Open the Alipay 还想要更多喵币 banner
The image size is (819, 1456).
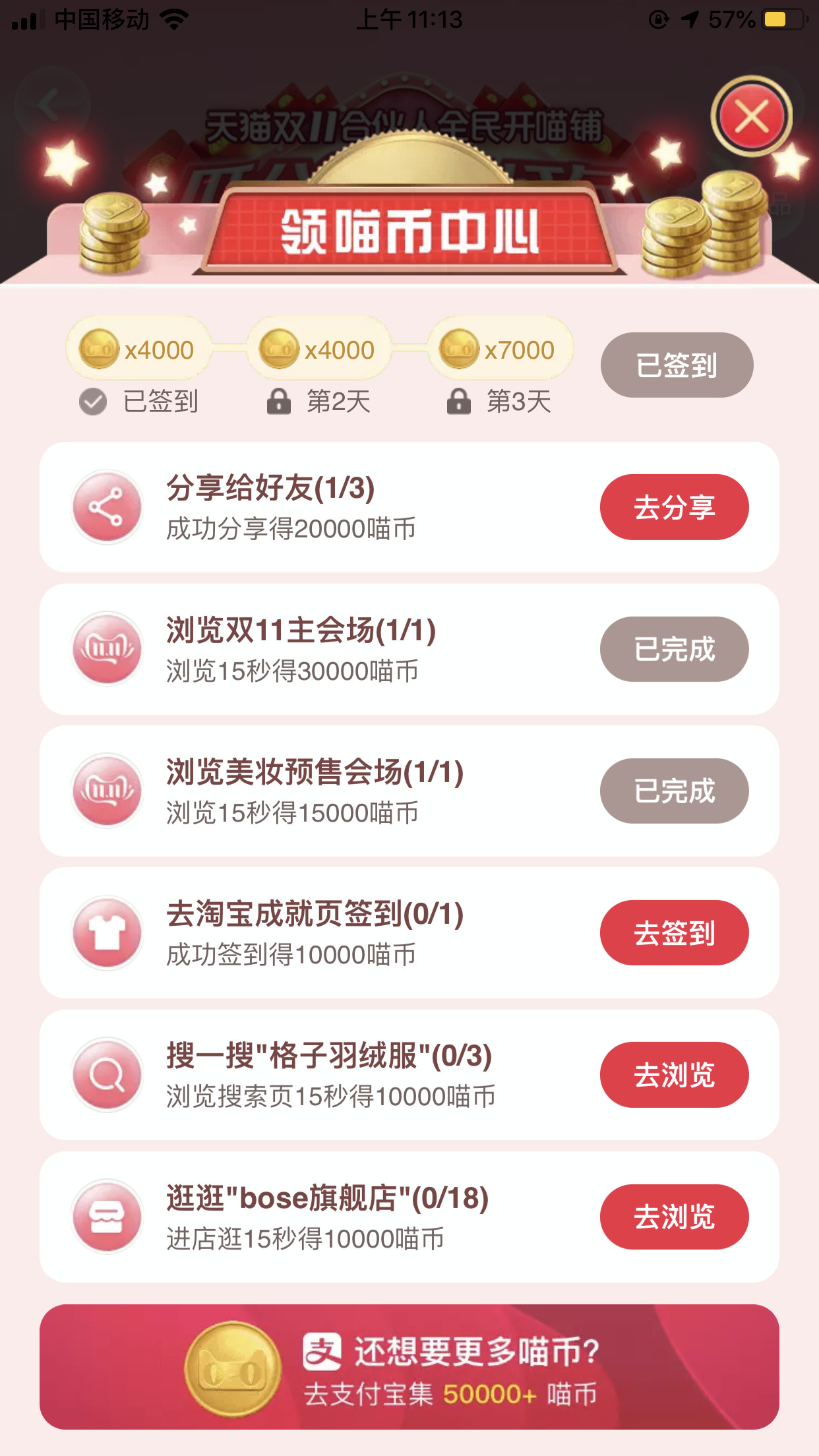(409, 1367)
